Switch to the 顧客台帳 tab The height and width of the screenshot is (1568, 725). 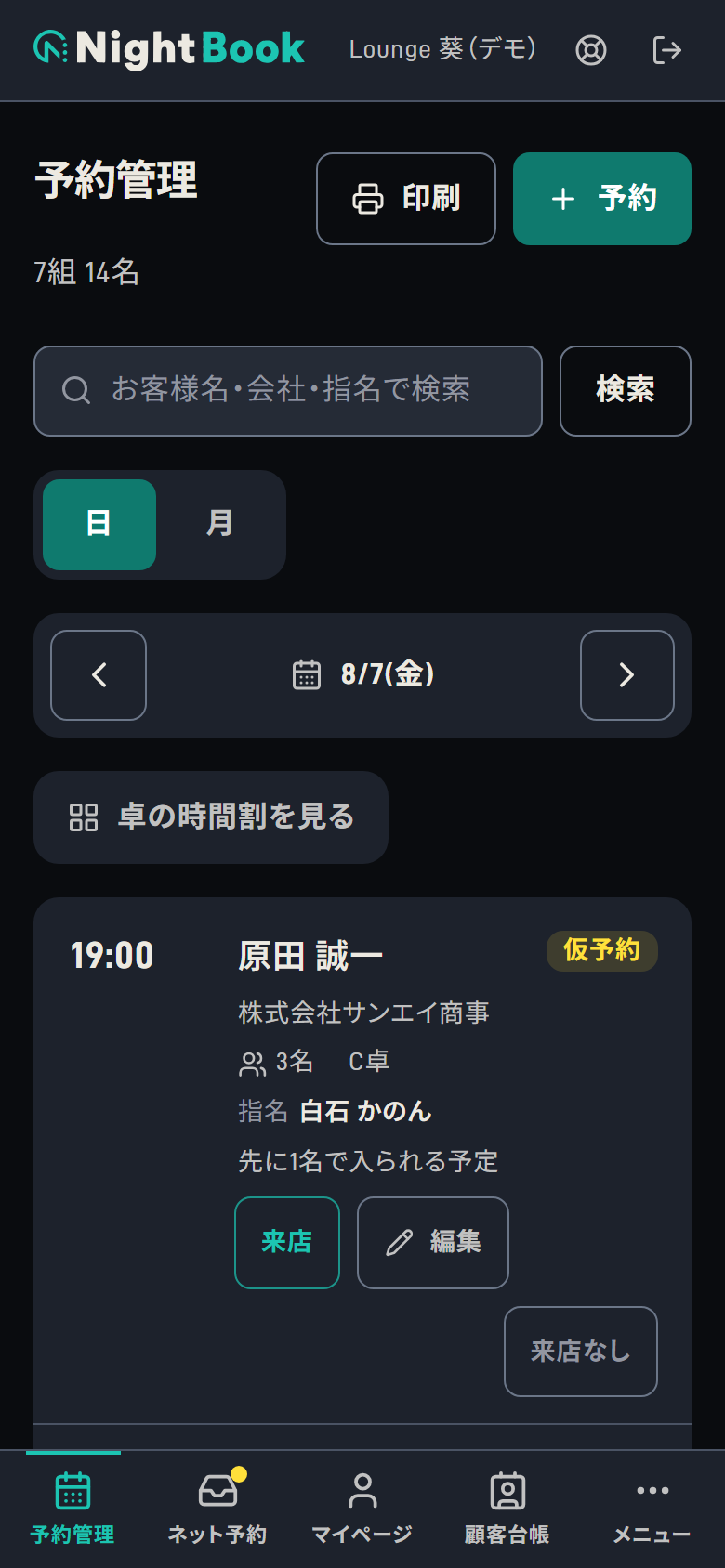pos(507,1509)
